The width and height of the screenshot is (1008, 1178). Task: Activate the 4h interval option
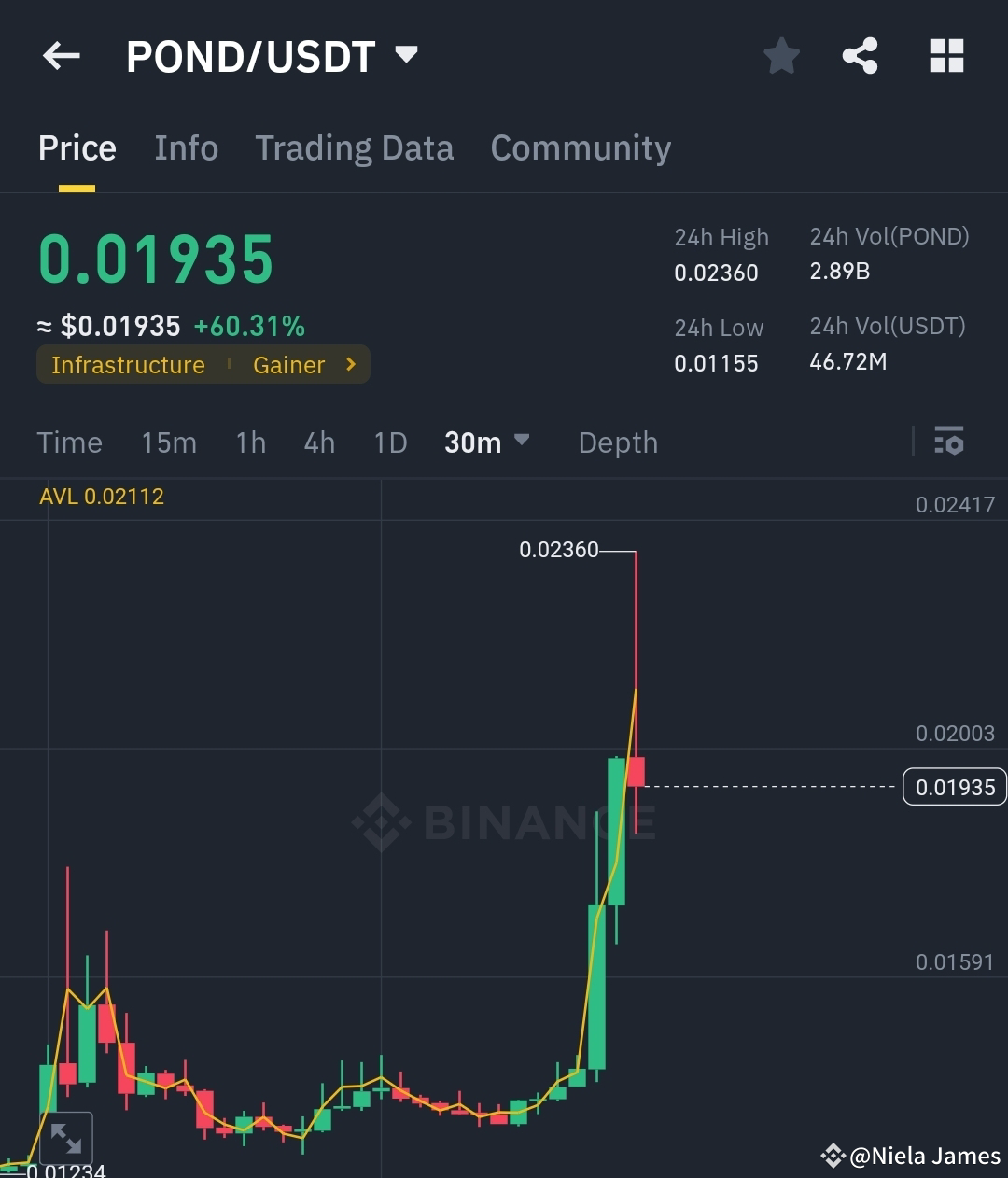pos(318,442)
